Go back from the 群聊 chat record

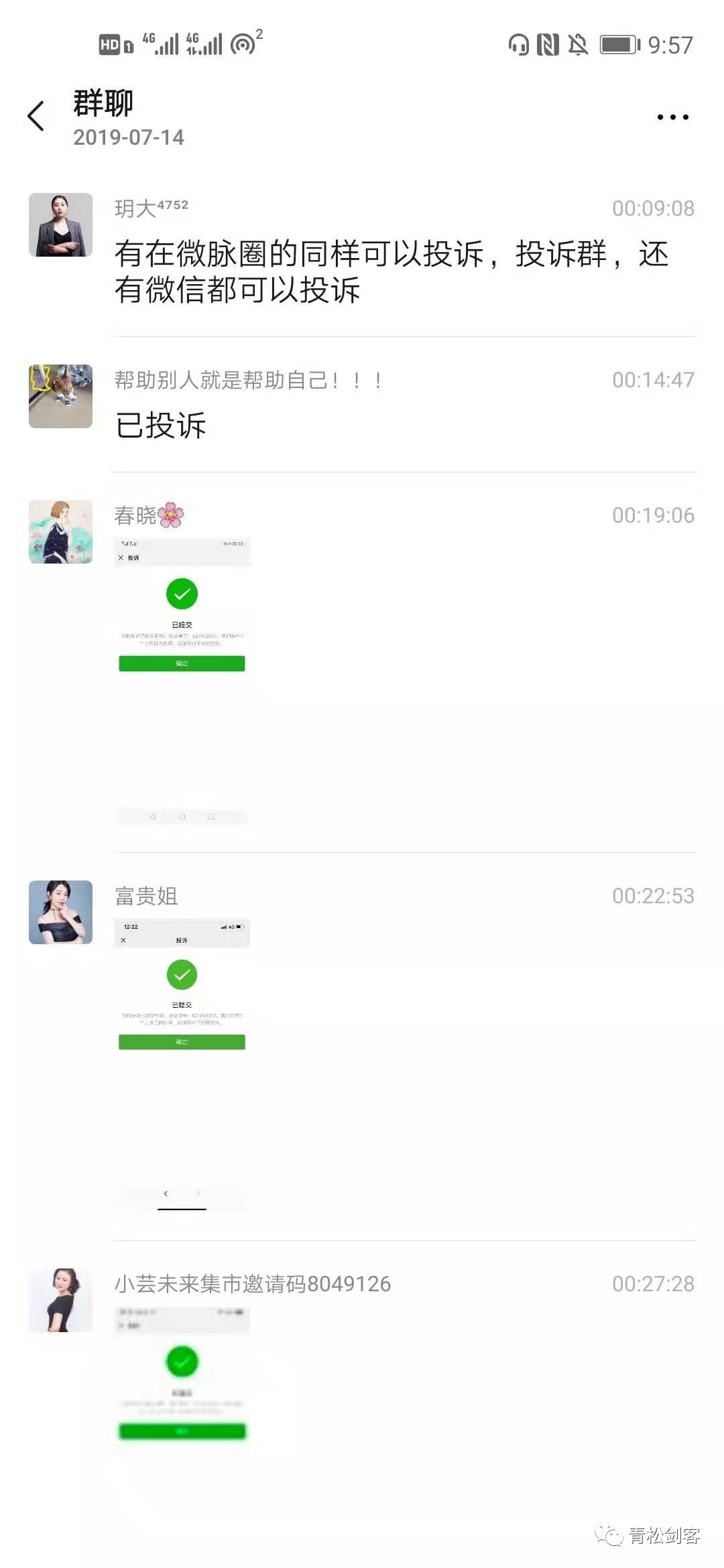coord(36,117)
